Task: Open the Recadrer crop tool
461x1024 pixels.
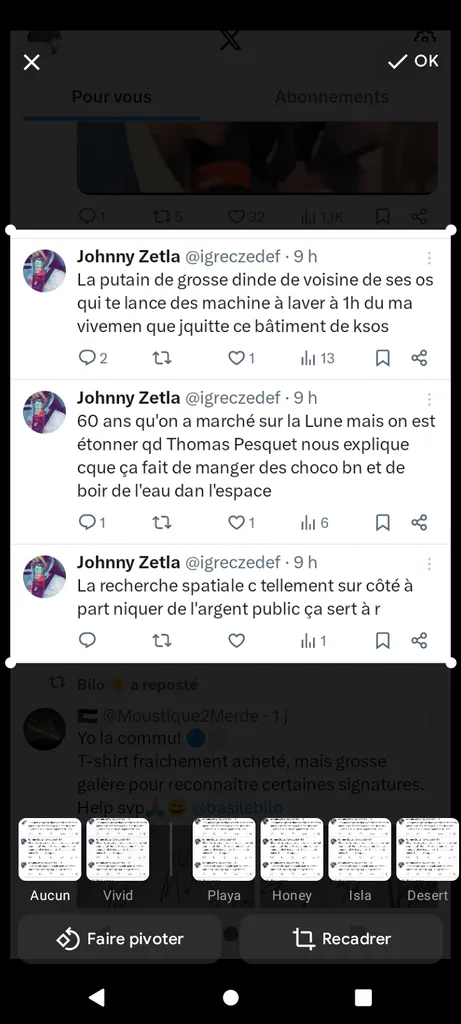Action: tap(341, 939)
